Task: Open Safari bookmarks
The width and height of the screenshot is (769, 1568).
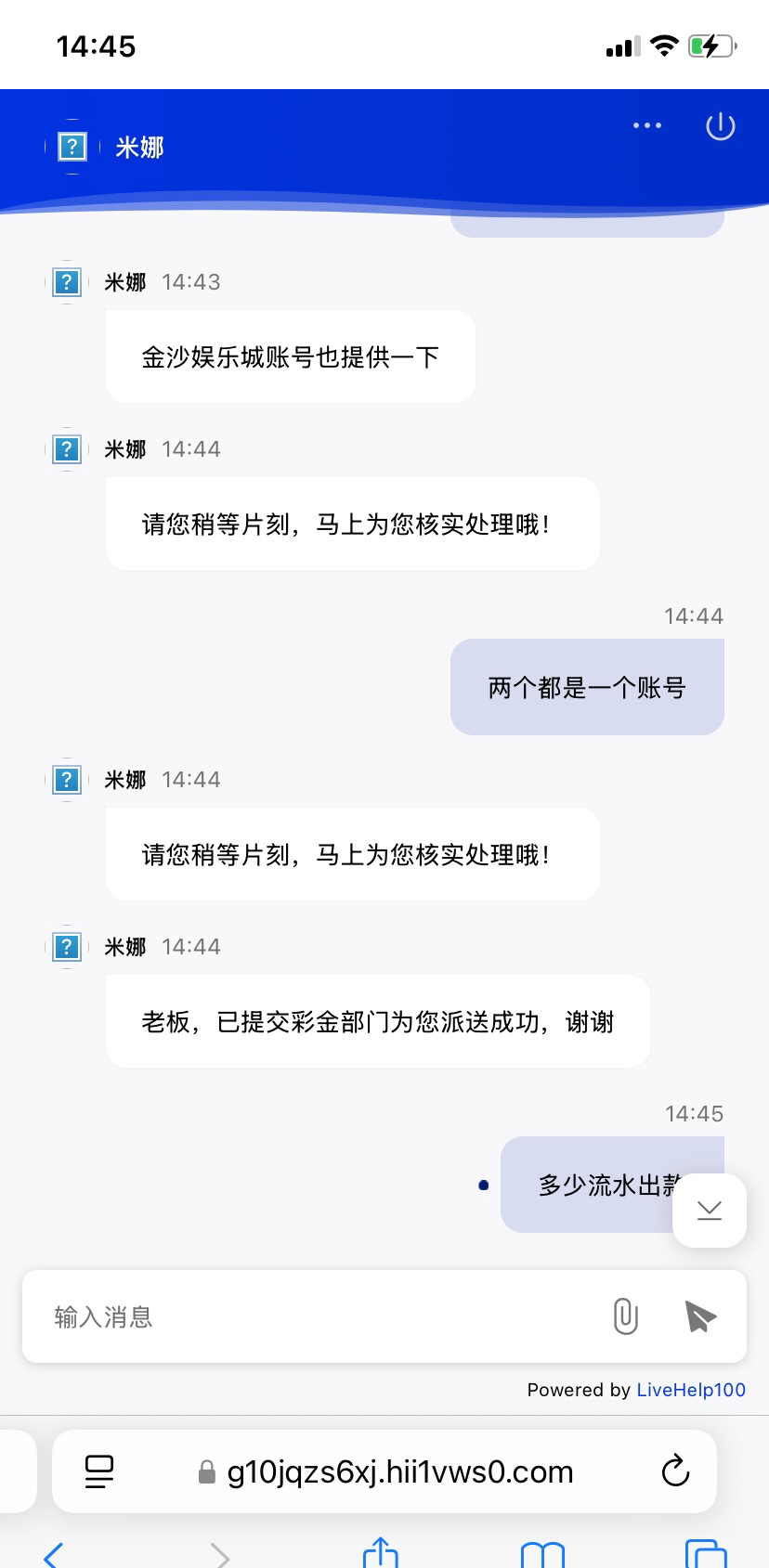Action: pyautogui.click(x=543, y=1553)
